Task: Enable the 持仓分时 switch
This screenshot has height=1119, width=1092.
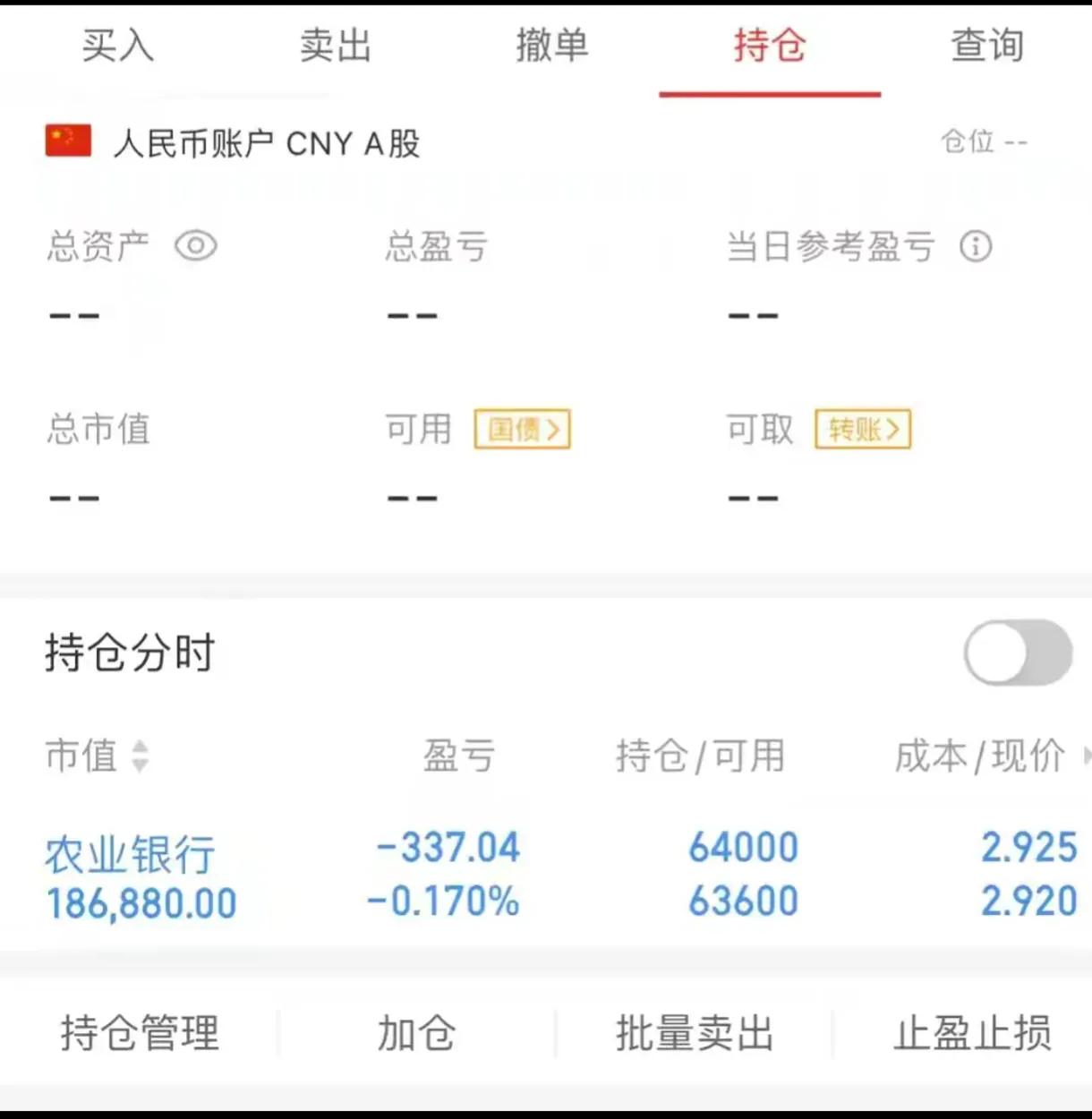Action: pos(1018,653)
